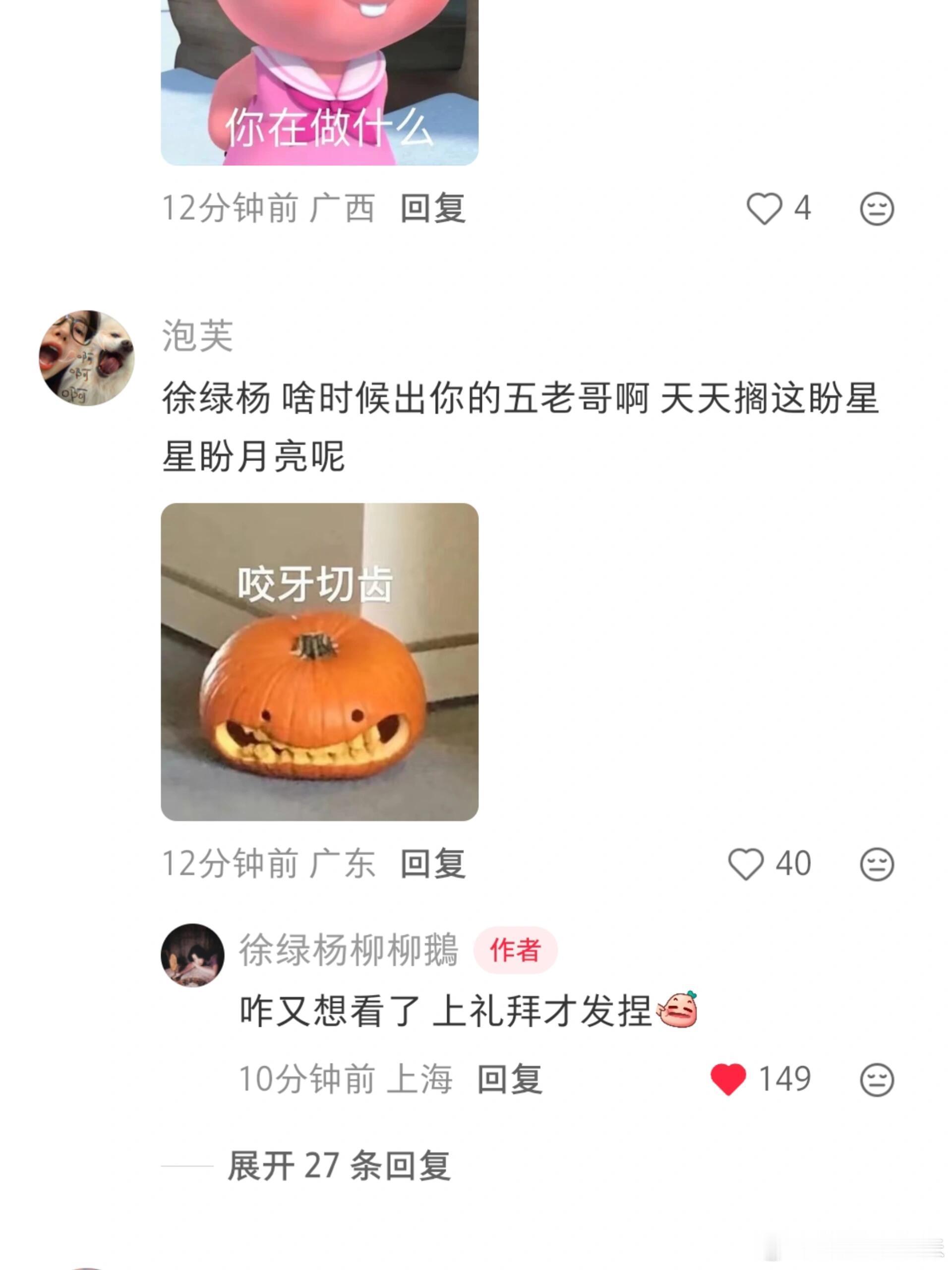Open 徐绿杨柳柳鹅's avatar

[192, 955]
